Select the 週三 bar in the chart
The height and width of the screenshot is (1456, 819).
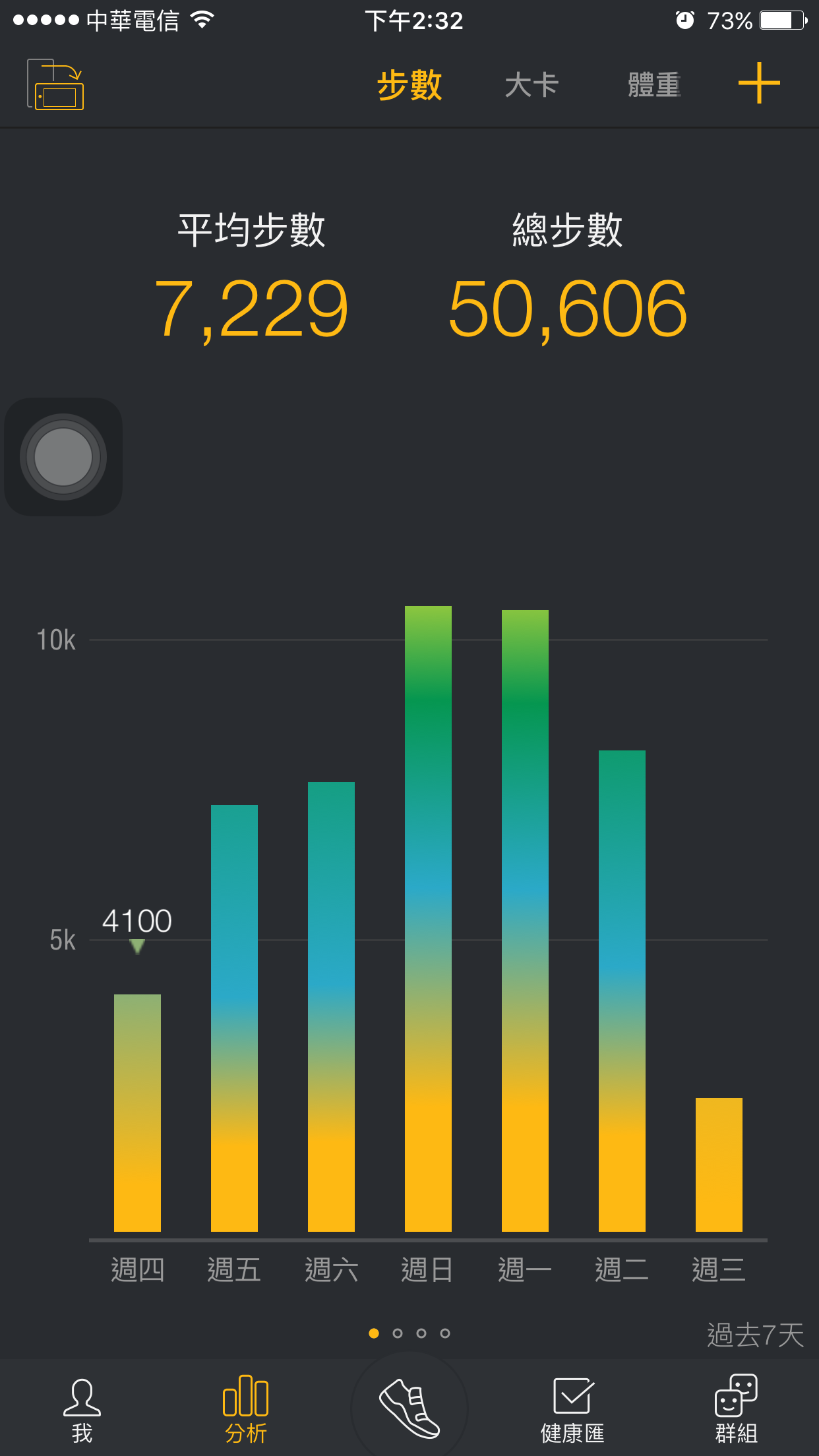(719, 1165)
